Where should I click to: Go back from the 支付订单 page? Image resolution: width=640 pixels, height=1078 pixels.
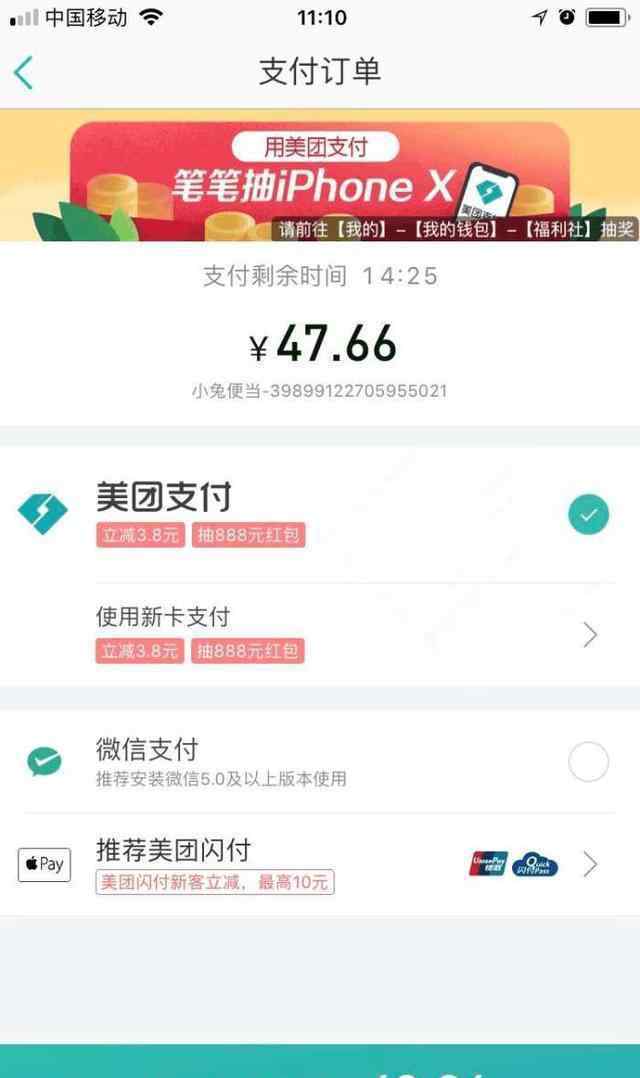point(23,73)
